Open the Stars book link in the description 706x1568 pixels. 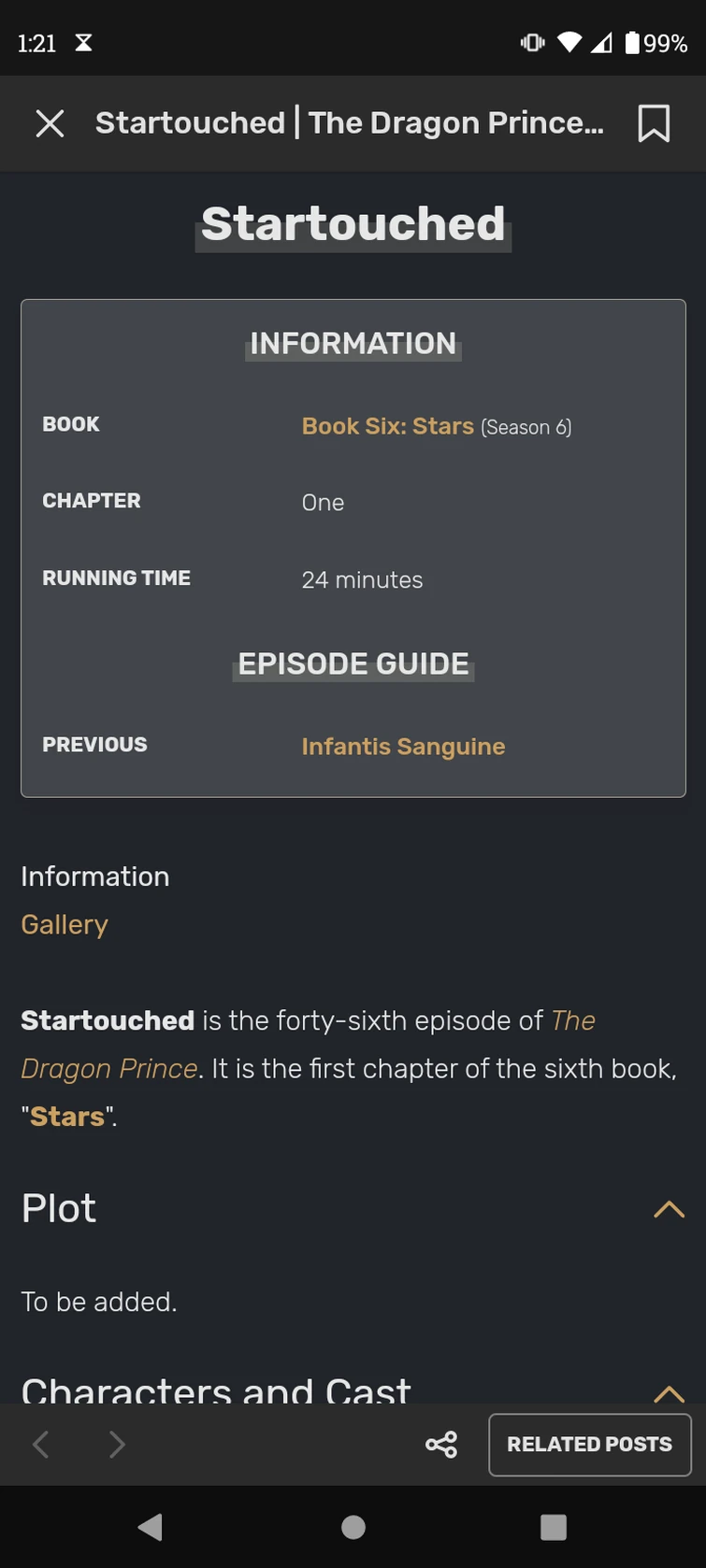[65, 1116]
